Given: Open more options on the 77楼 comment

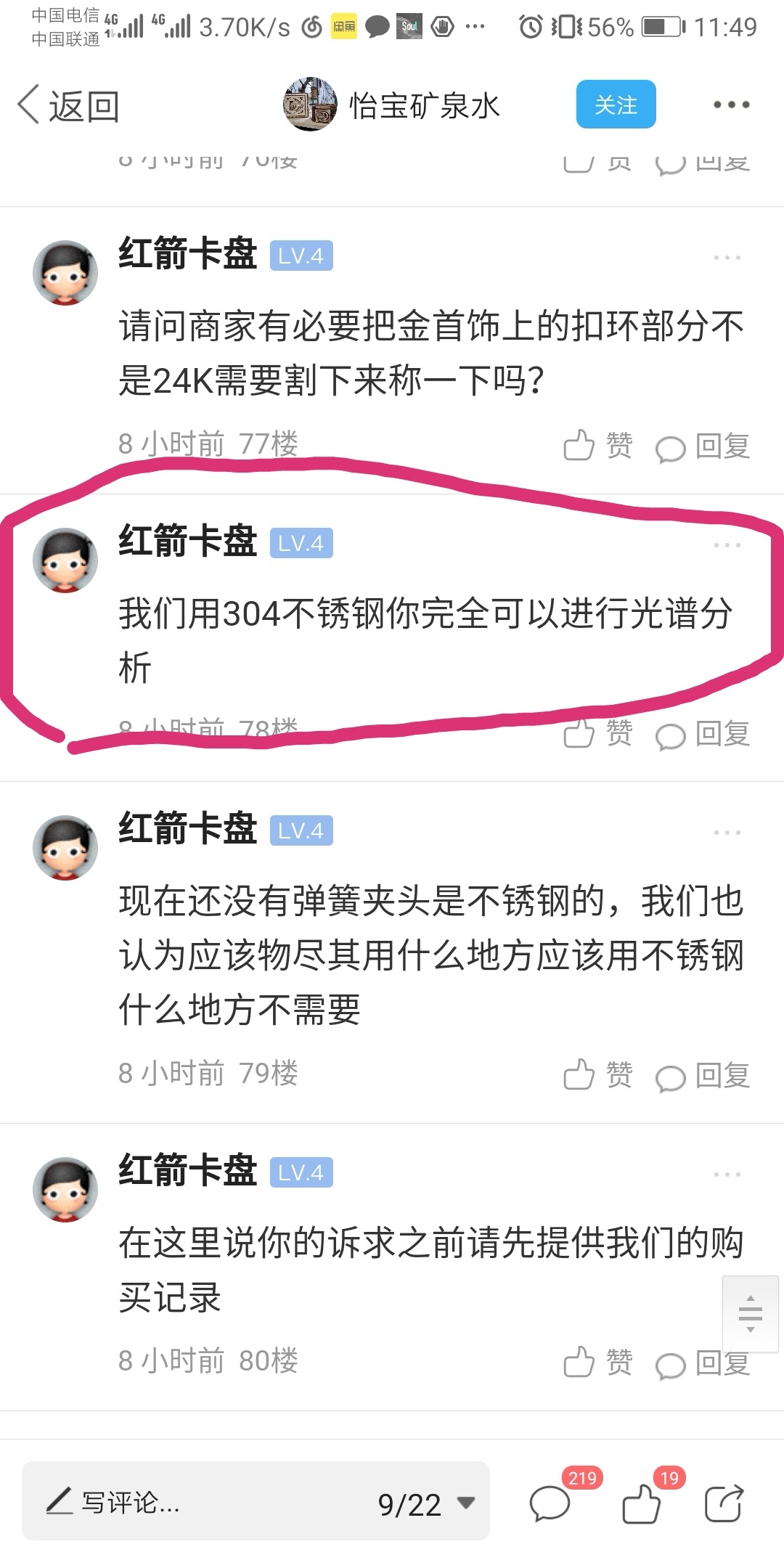Looking at the screenshot, I should pos(727,257).
